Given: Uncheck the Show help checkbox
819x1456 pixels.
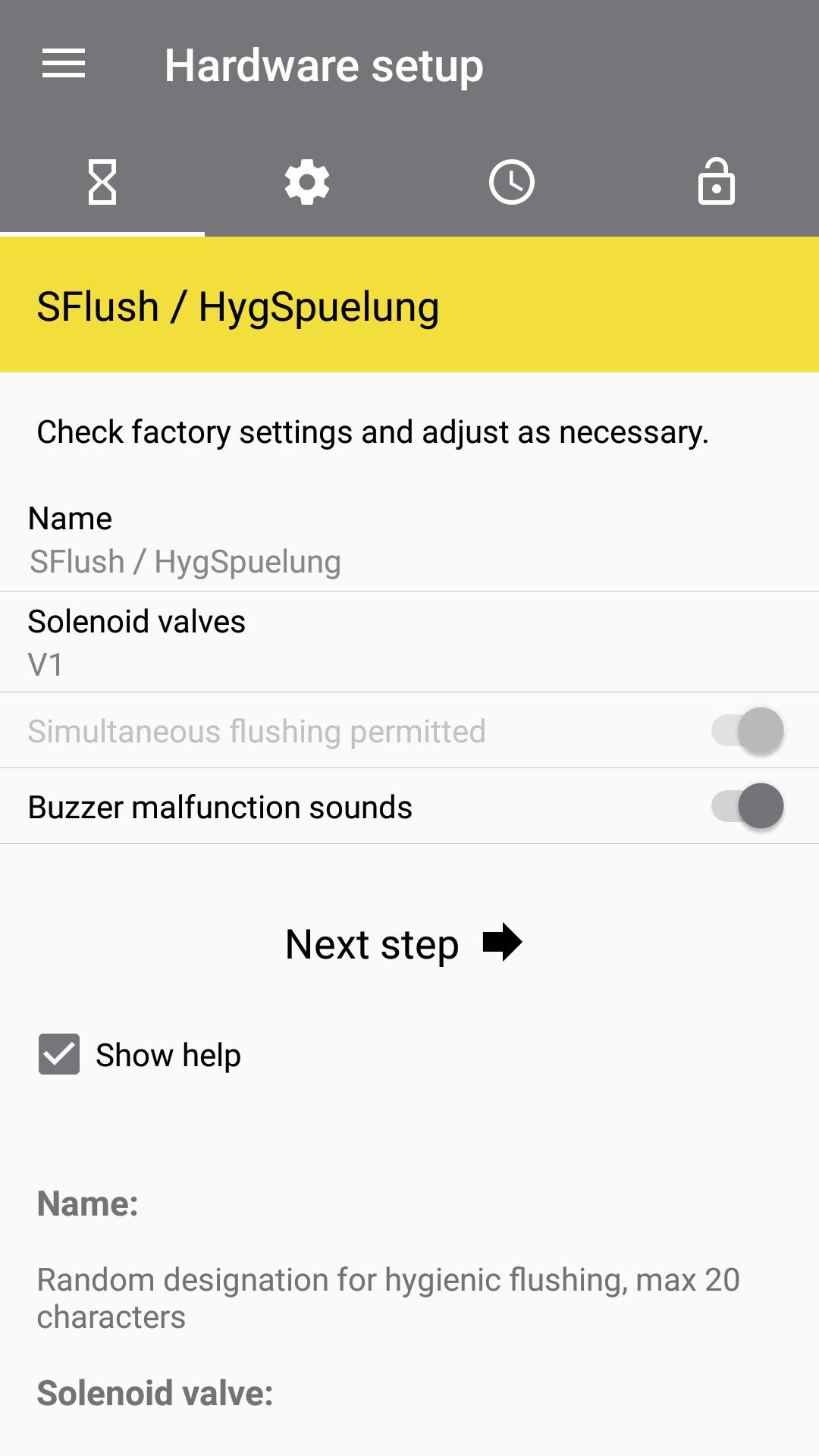Looking at the screenshot, I should pyautogui.click(x=57, y=1054).
